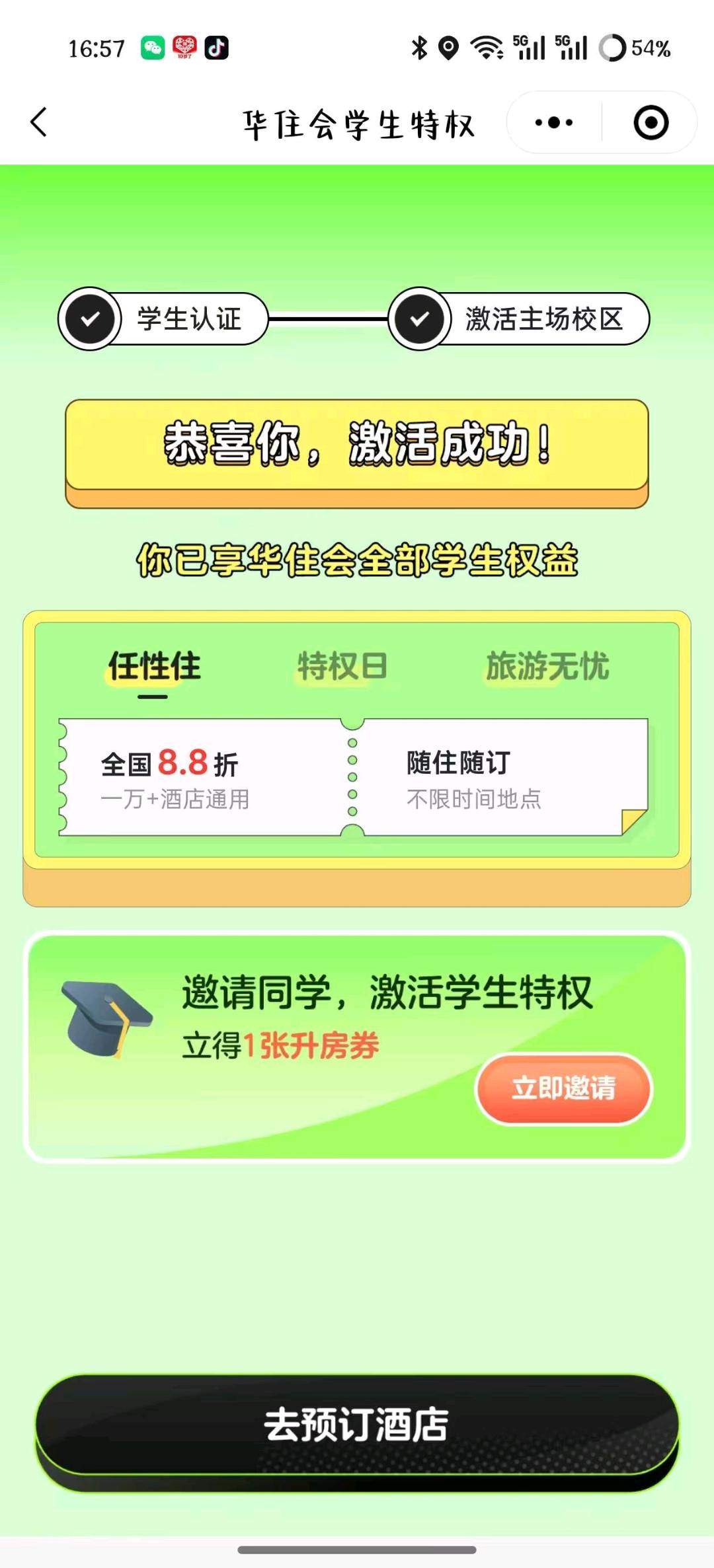Tap the 立即邀请 button
This screenshot has height=1568, width=714.
[x=563, y=1088]
